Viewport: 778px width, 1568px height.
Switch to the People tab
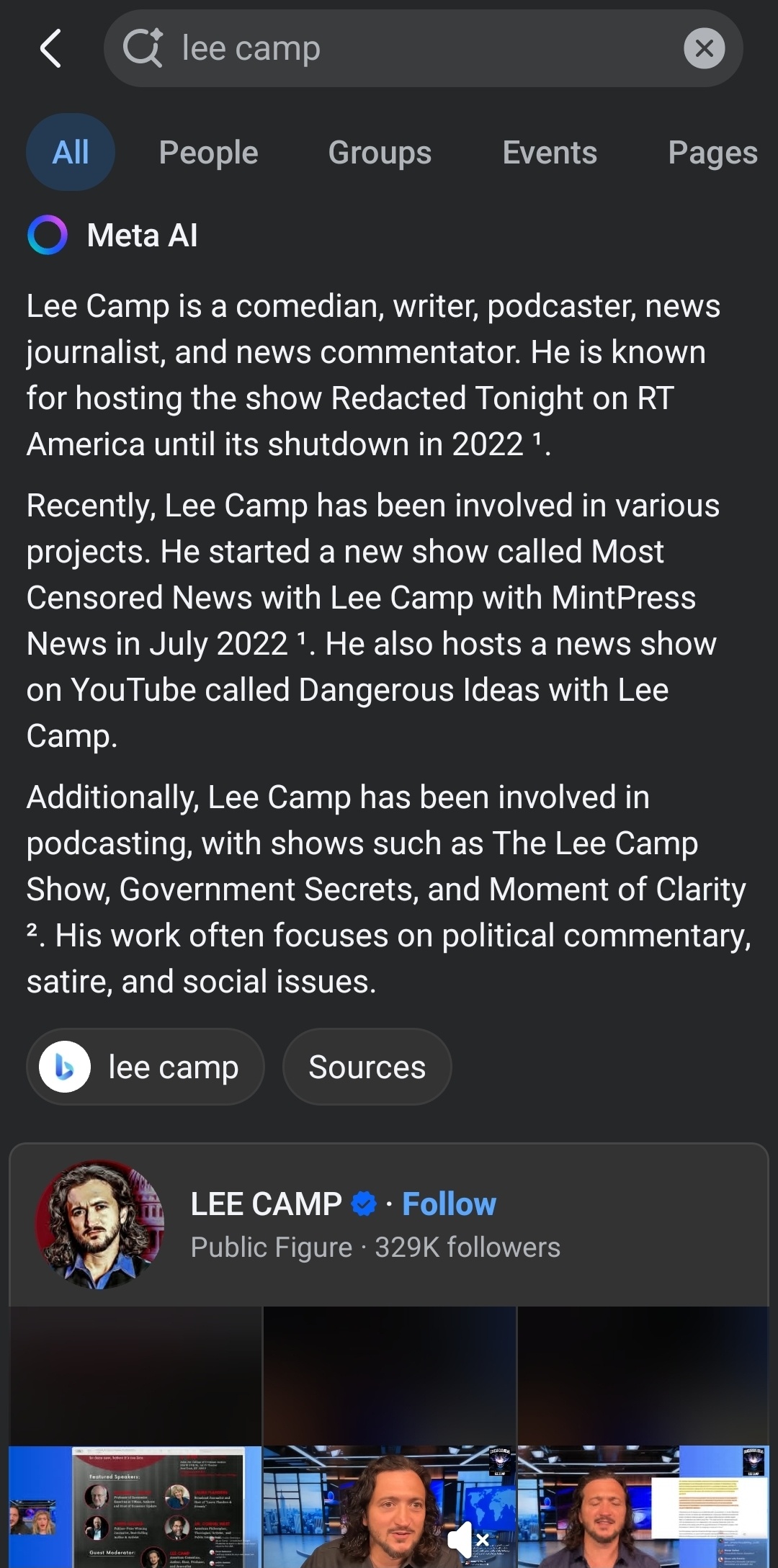[208, 152]
